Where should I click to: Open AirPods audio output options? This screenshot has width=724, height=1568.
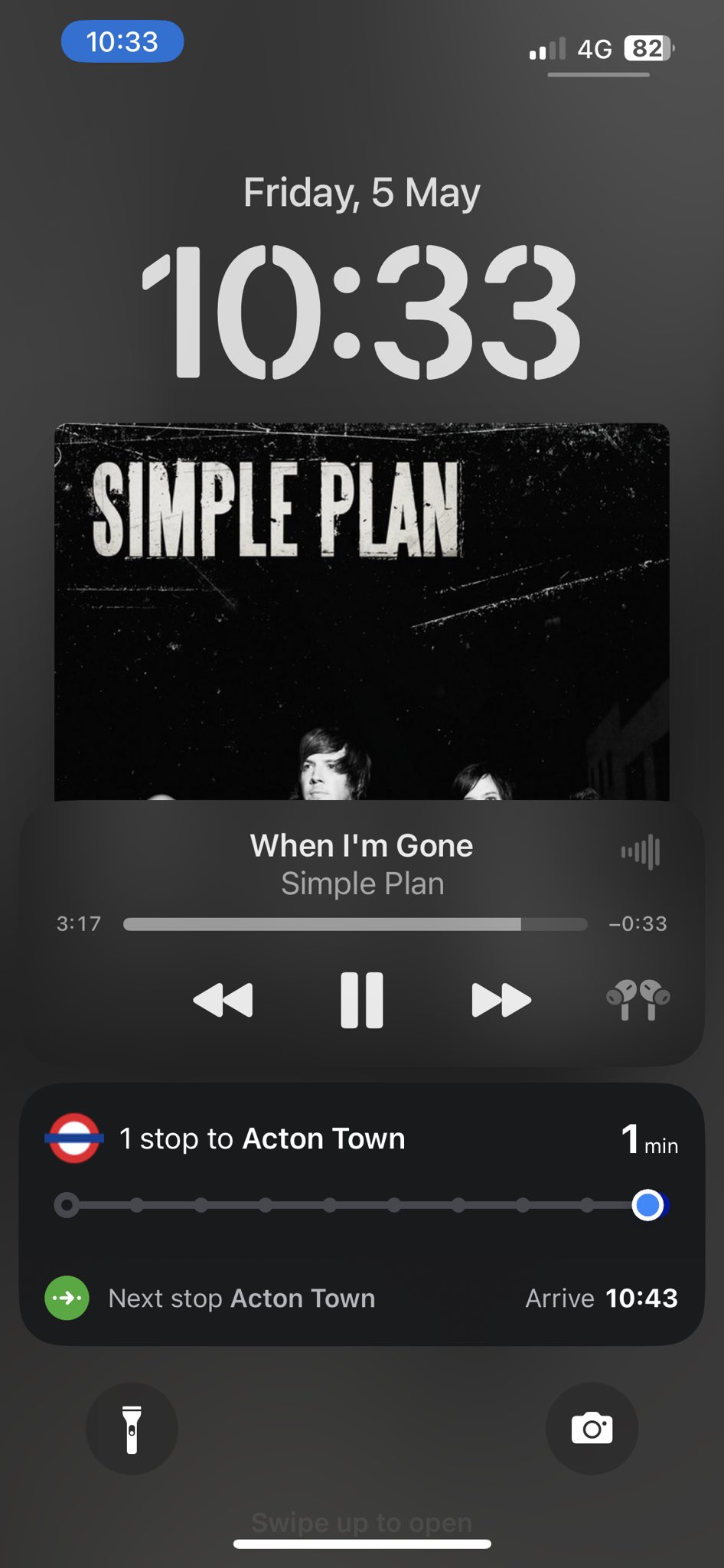click(638, 1000)
